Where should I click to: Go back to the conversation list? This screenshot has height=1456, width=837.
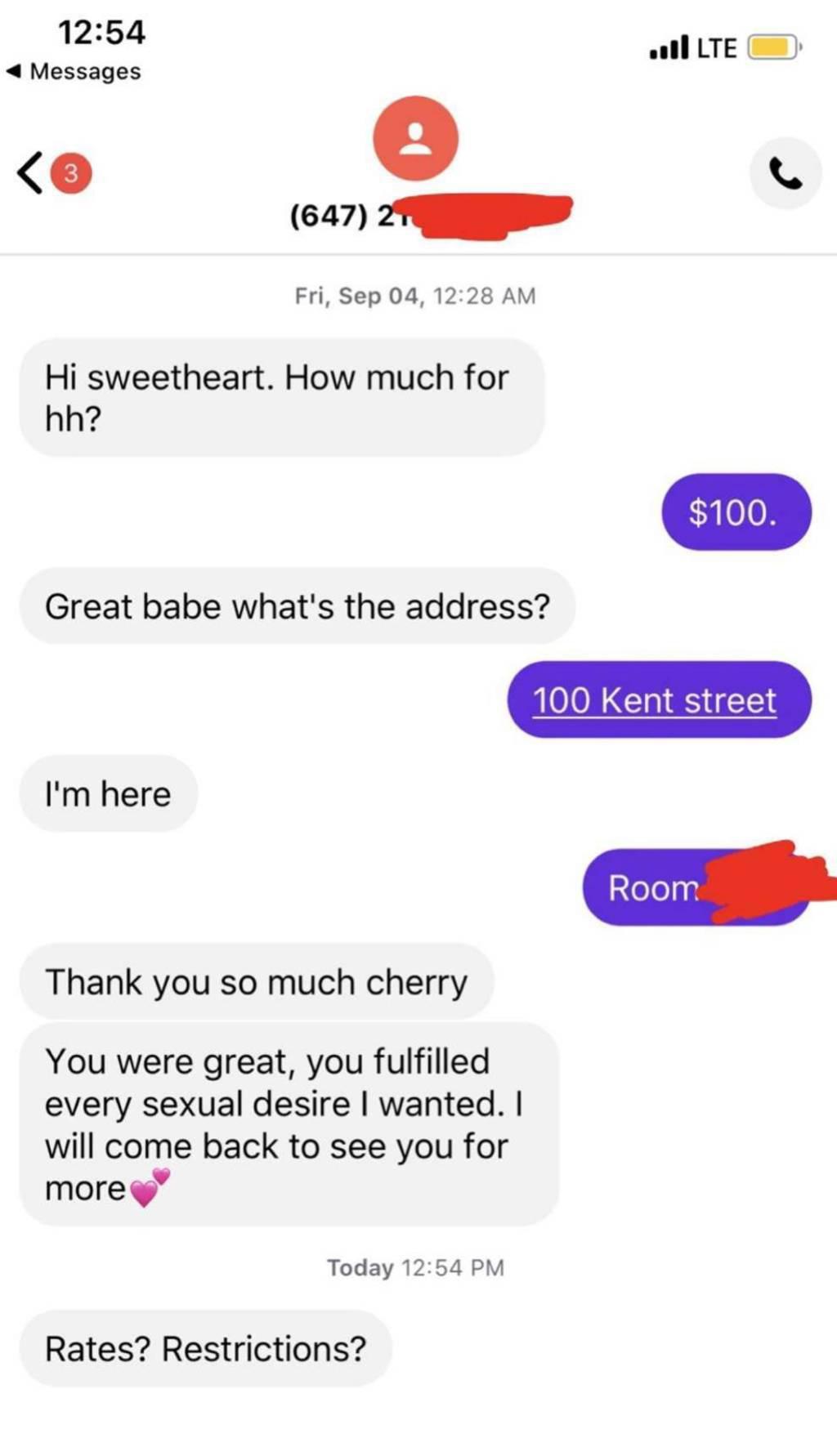[31, 173]
